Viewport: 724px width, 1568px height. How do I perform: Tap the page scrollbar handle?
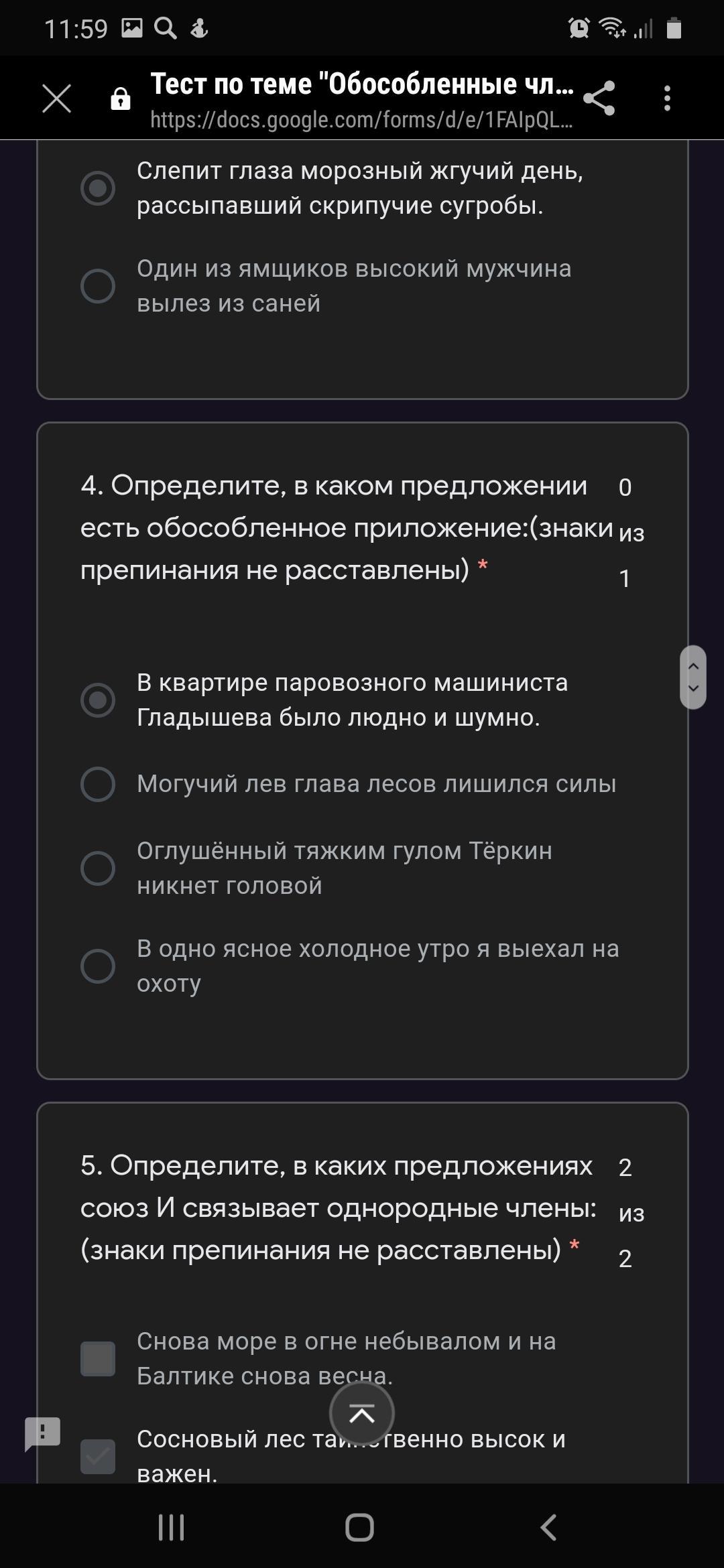coord(693,677)
